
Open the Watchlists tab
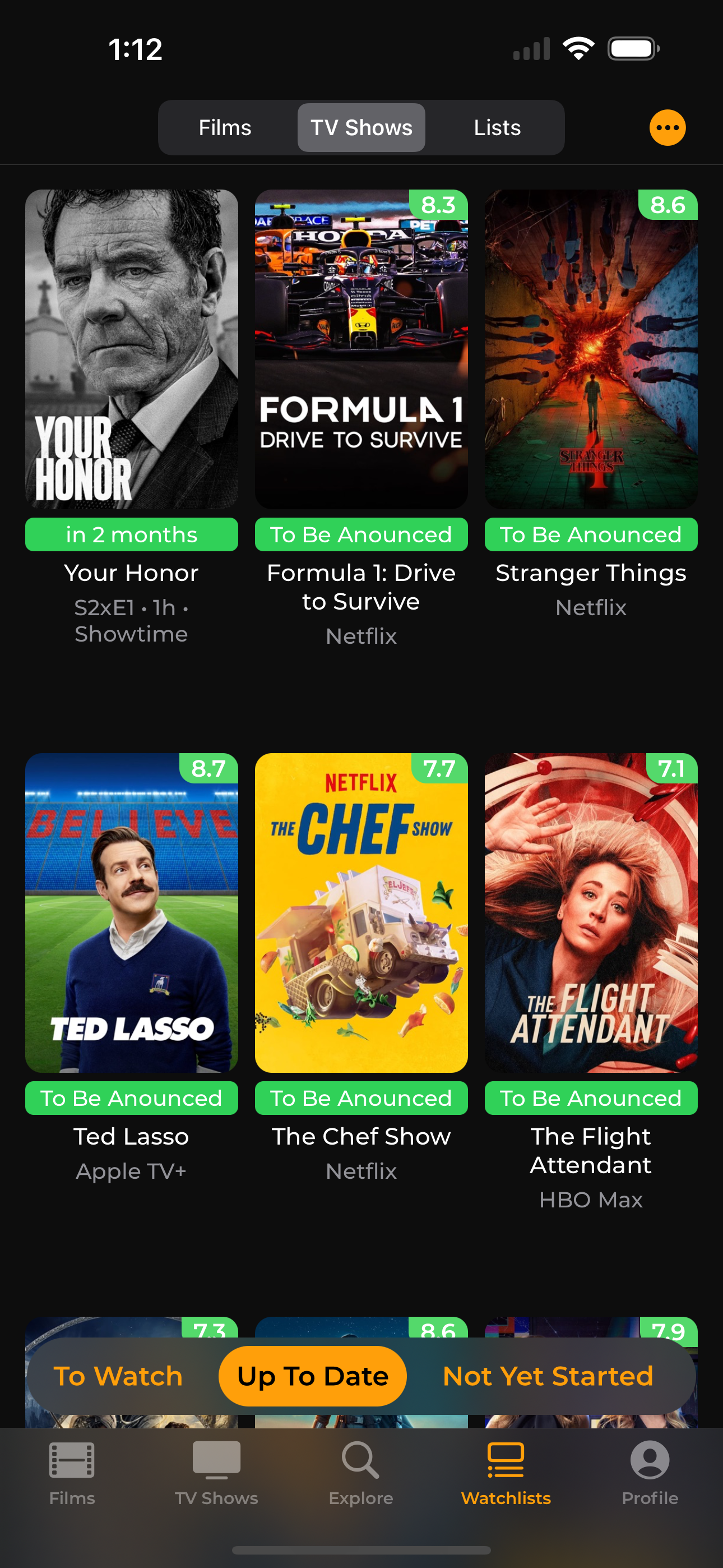coord(506,1473)
